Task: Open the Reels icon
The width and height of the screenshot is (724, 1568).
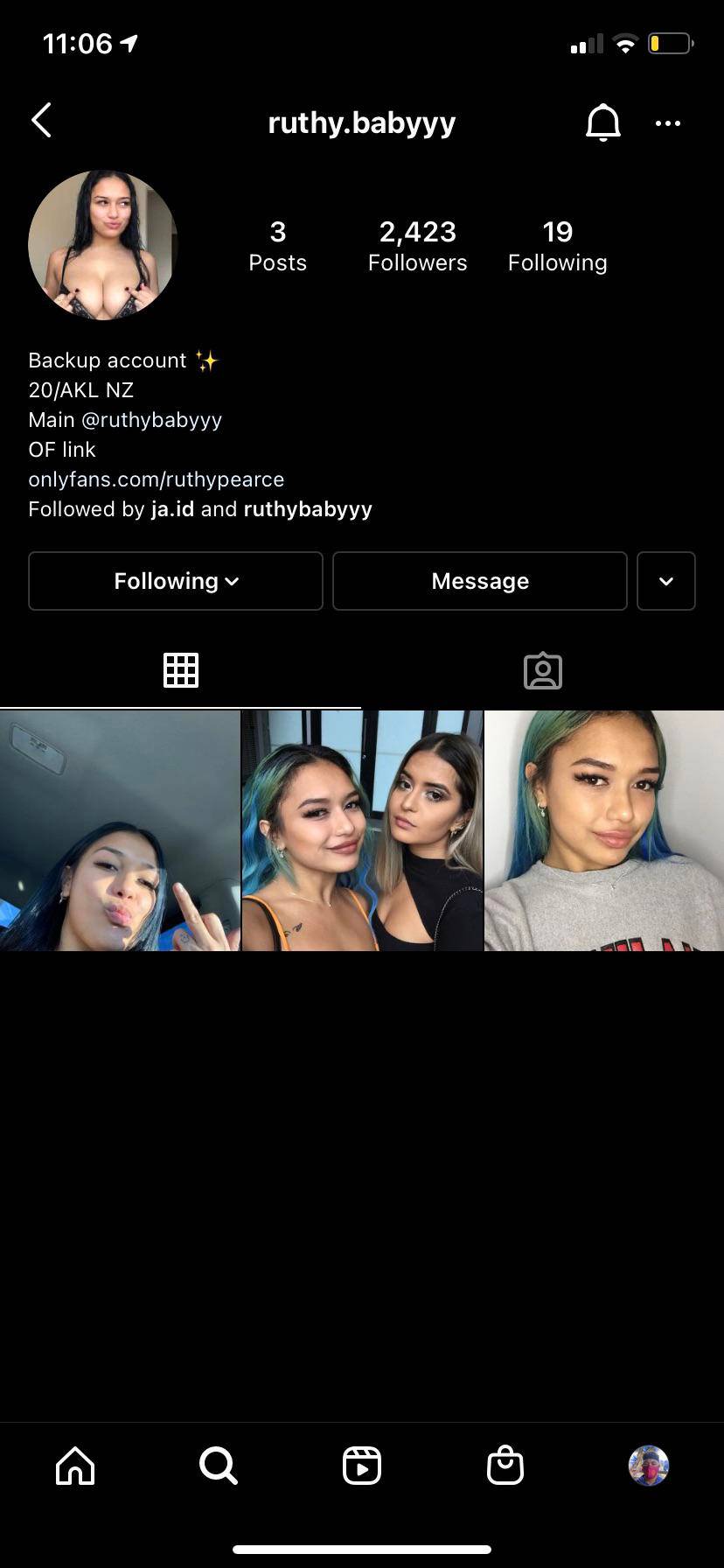Action: (x=362, y=1466)
